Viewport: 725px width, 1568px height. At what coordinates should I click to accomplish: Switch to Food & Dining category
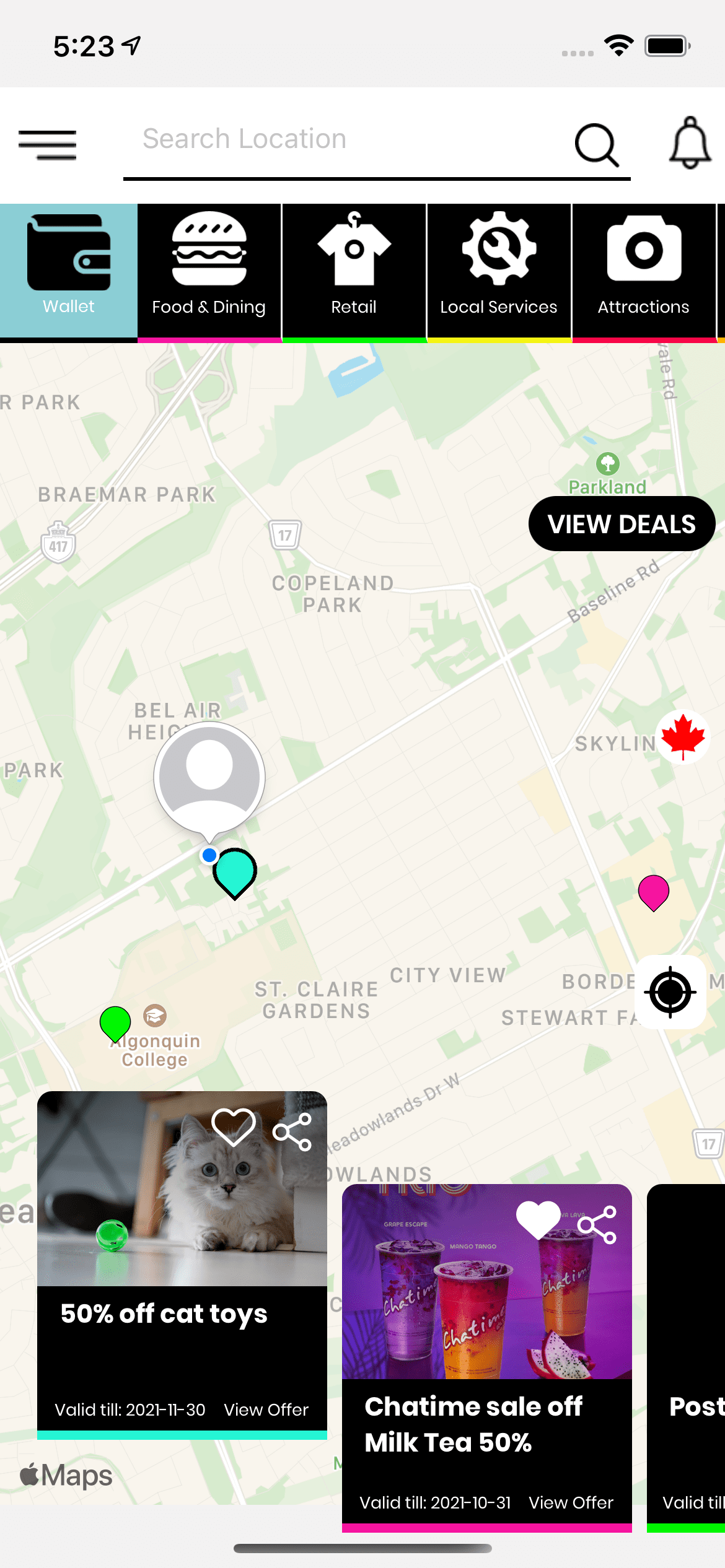[x=209, y=271]
